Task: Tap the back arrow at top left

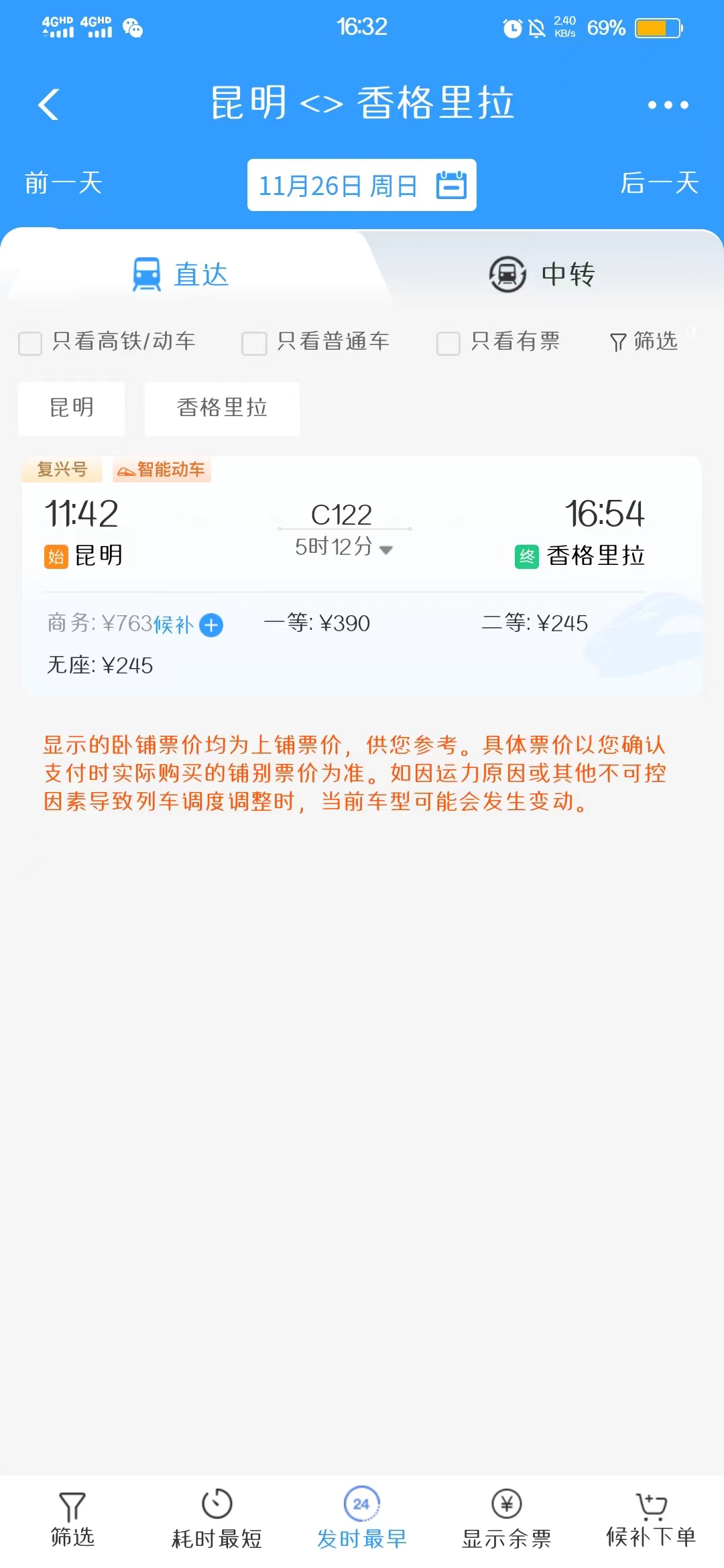Action: click(48, 105)
